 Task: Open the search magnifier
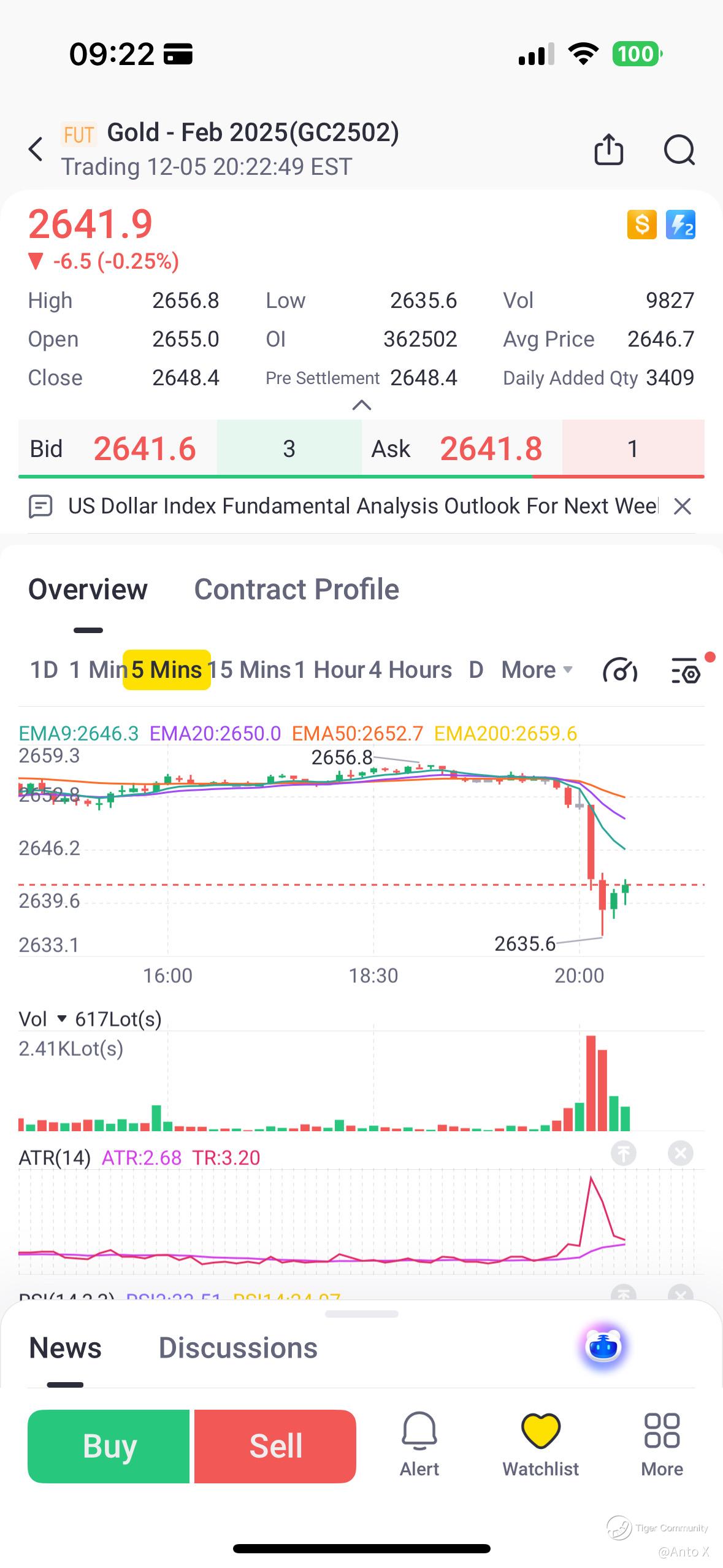679,149
